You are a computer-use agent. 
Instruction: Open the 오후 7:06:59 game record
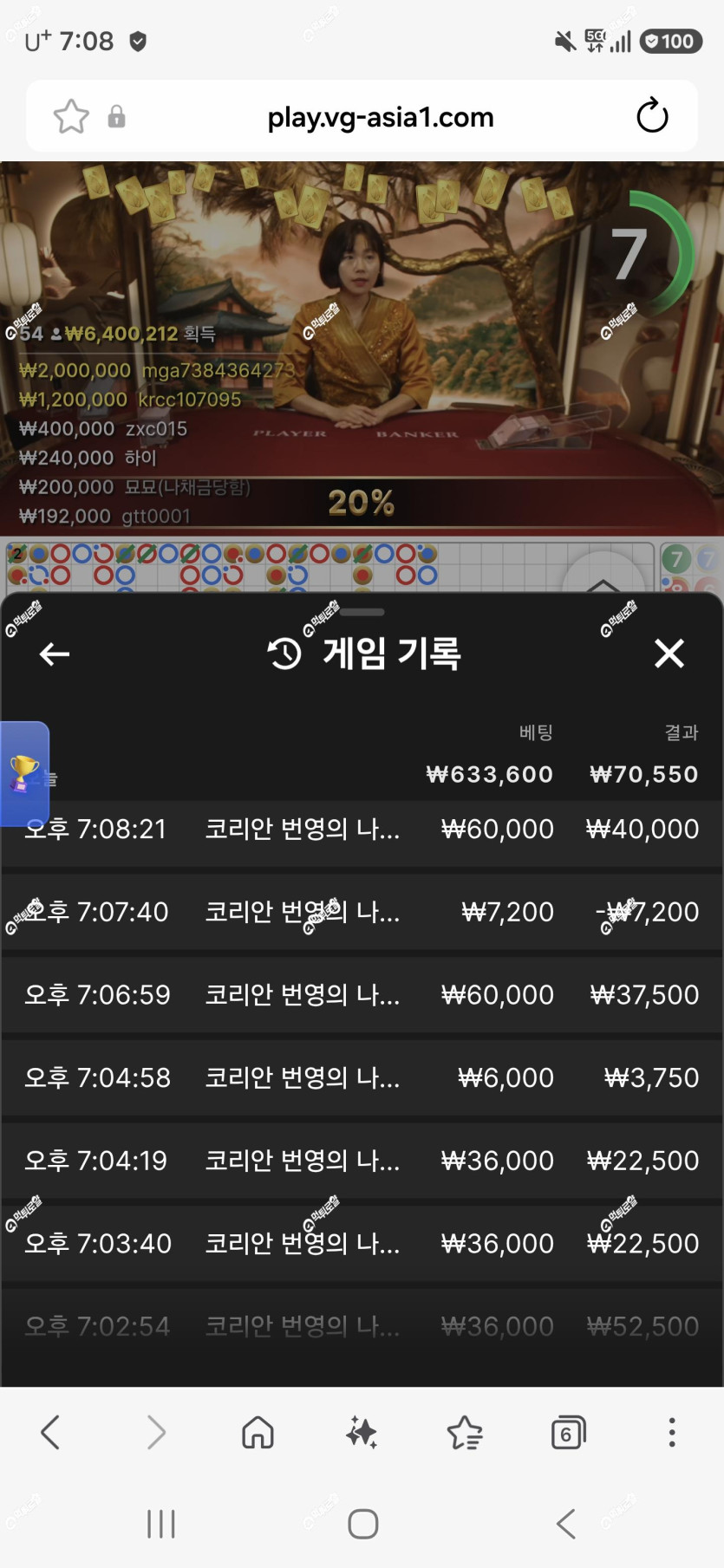(362, 995)
